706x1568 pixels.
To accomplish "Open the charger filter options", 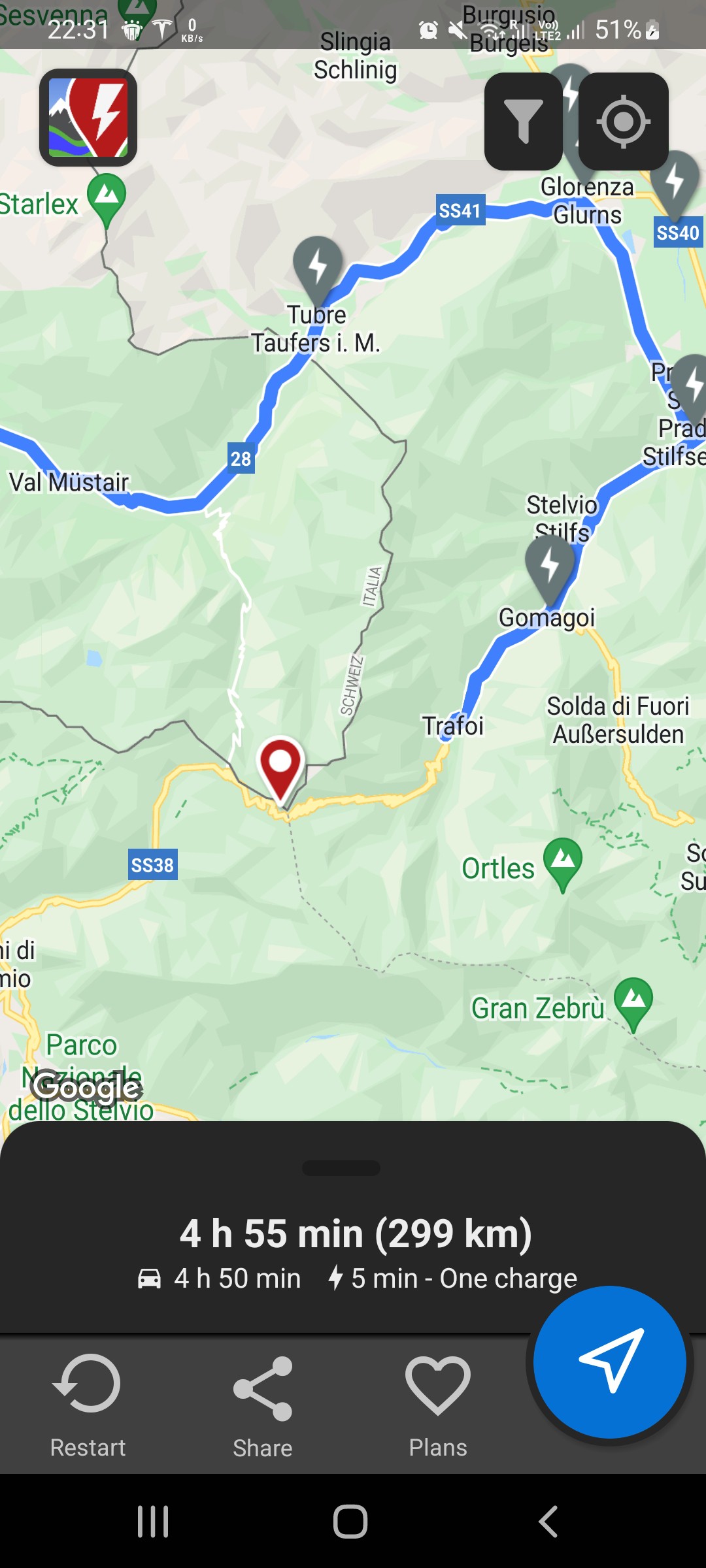I will tap(523, 122).
